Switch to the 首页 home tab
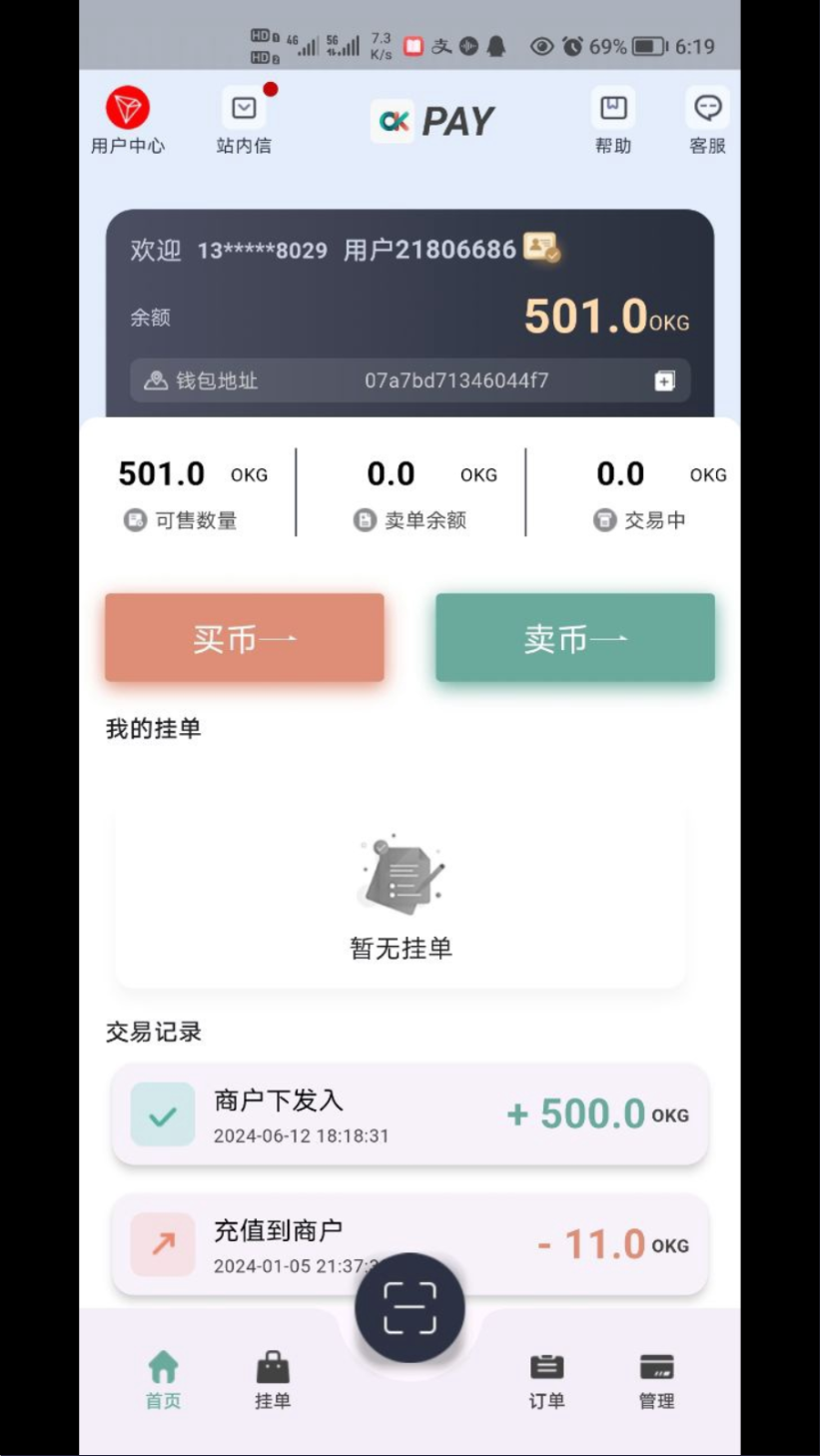 point(163,1379)
